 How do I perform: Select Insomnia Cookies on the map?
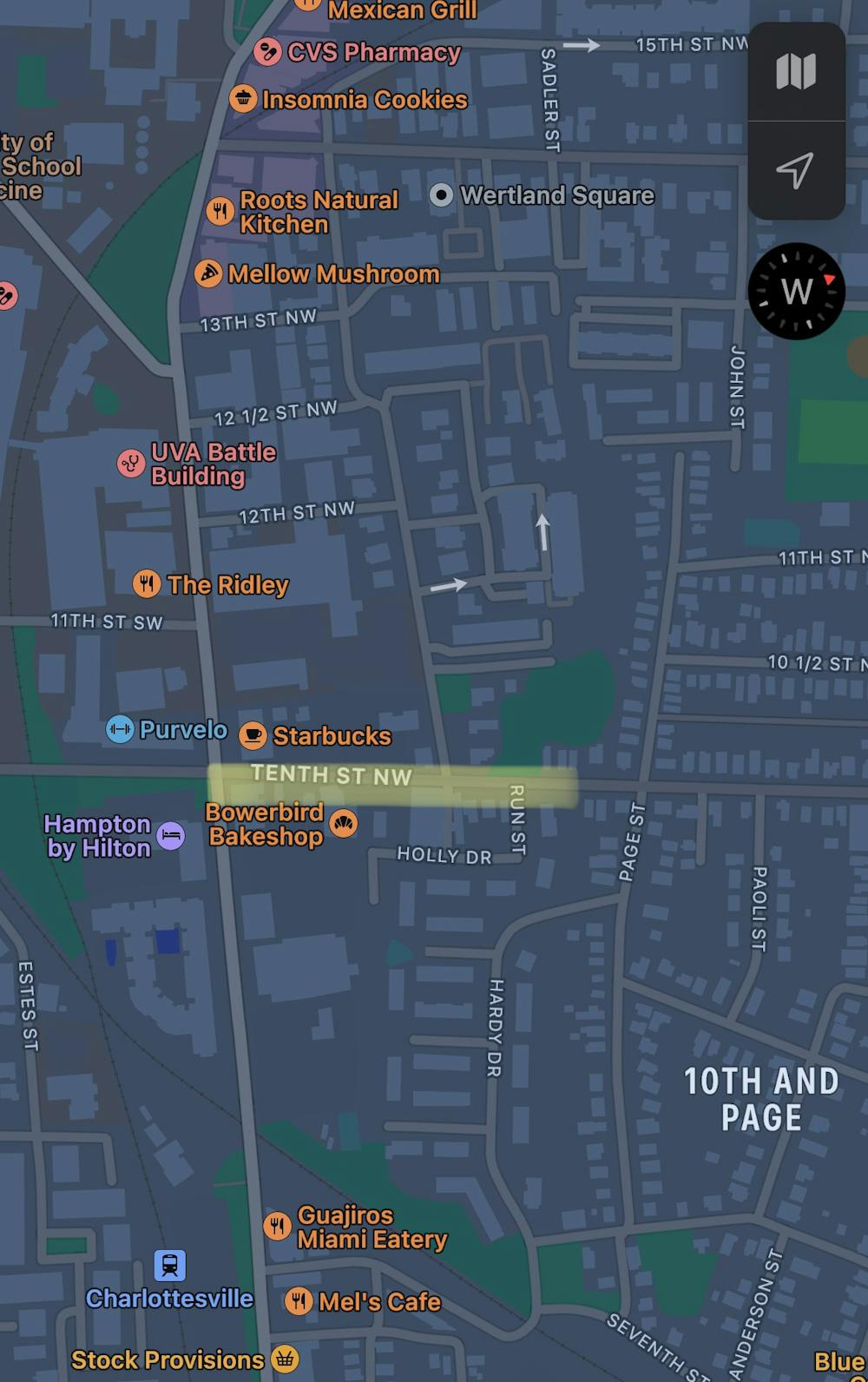click(243, 99)
